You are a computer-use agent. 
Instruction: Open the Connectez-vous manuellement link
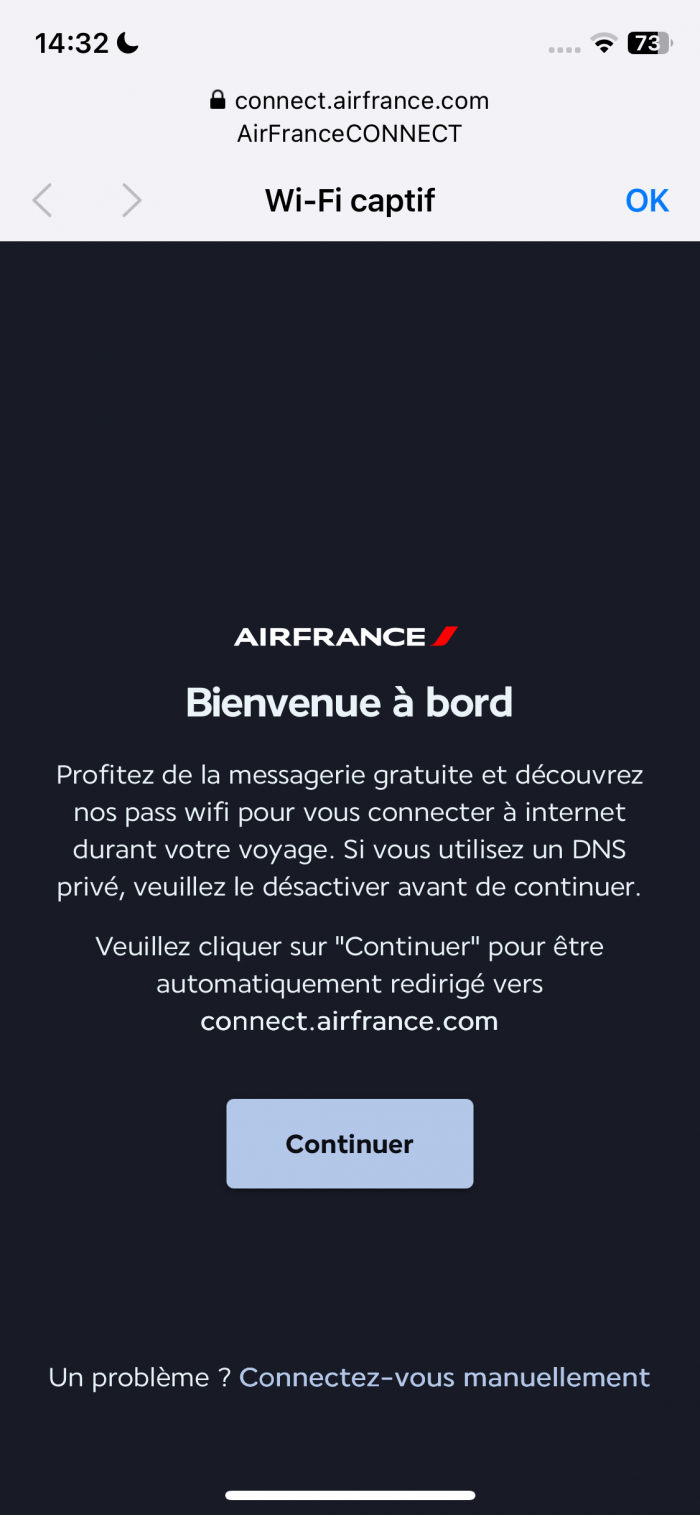[444, 1377]
